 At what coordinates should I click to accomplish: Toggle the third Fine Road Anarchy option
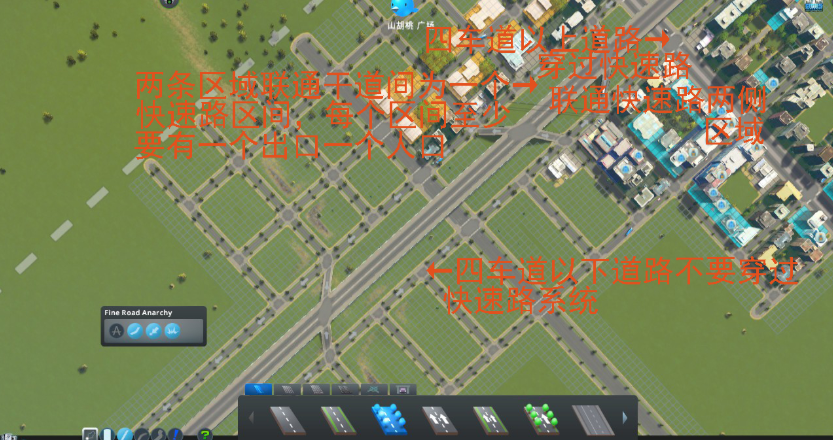[153, 330]
